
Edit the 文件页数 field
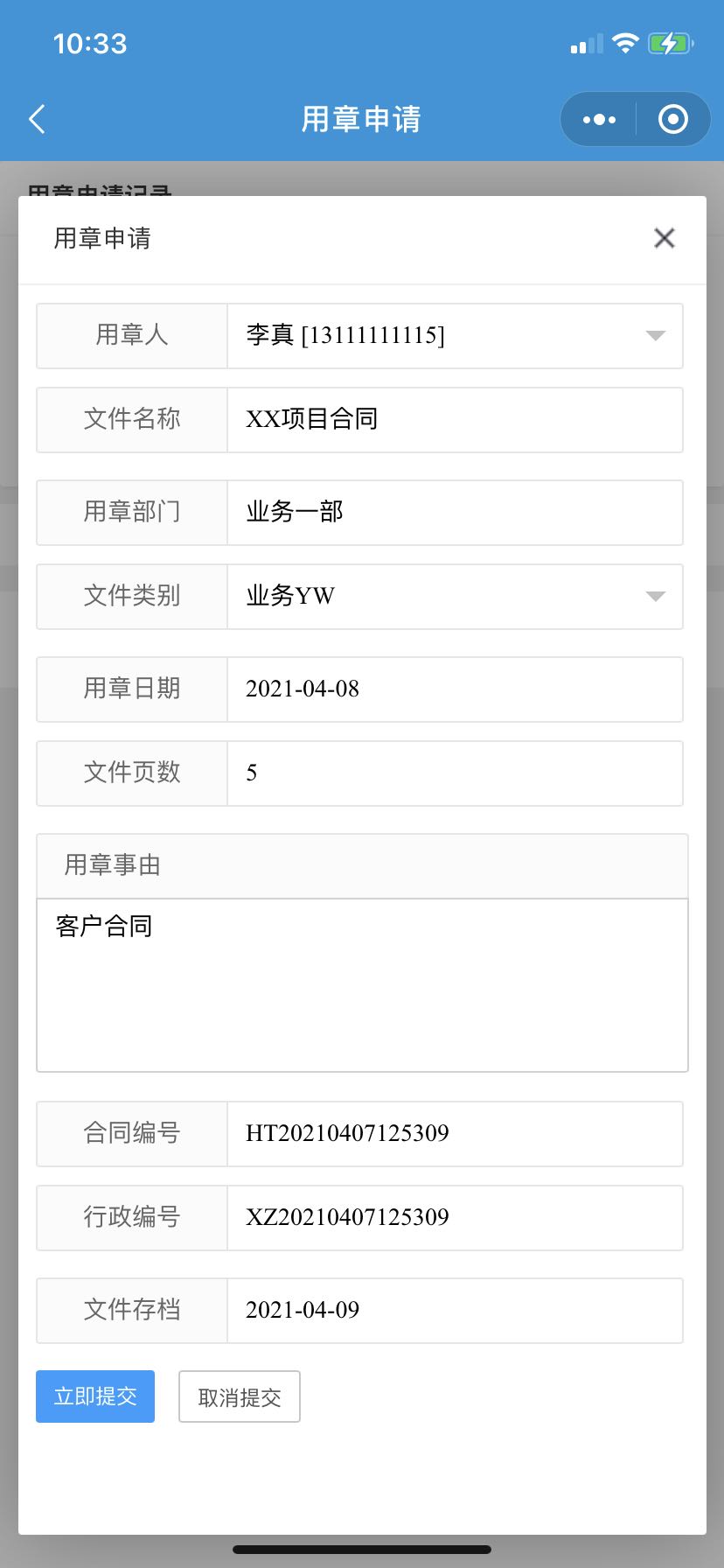tap(454, 773)
